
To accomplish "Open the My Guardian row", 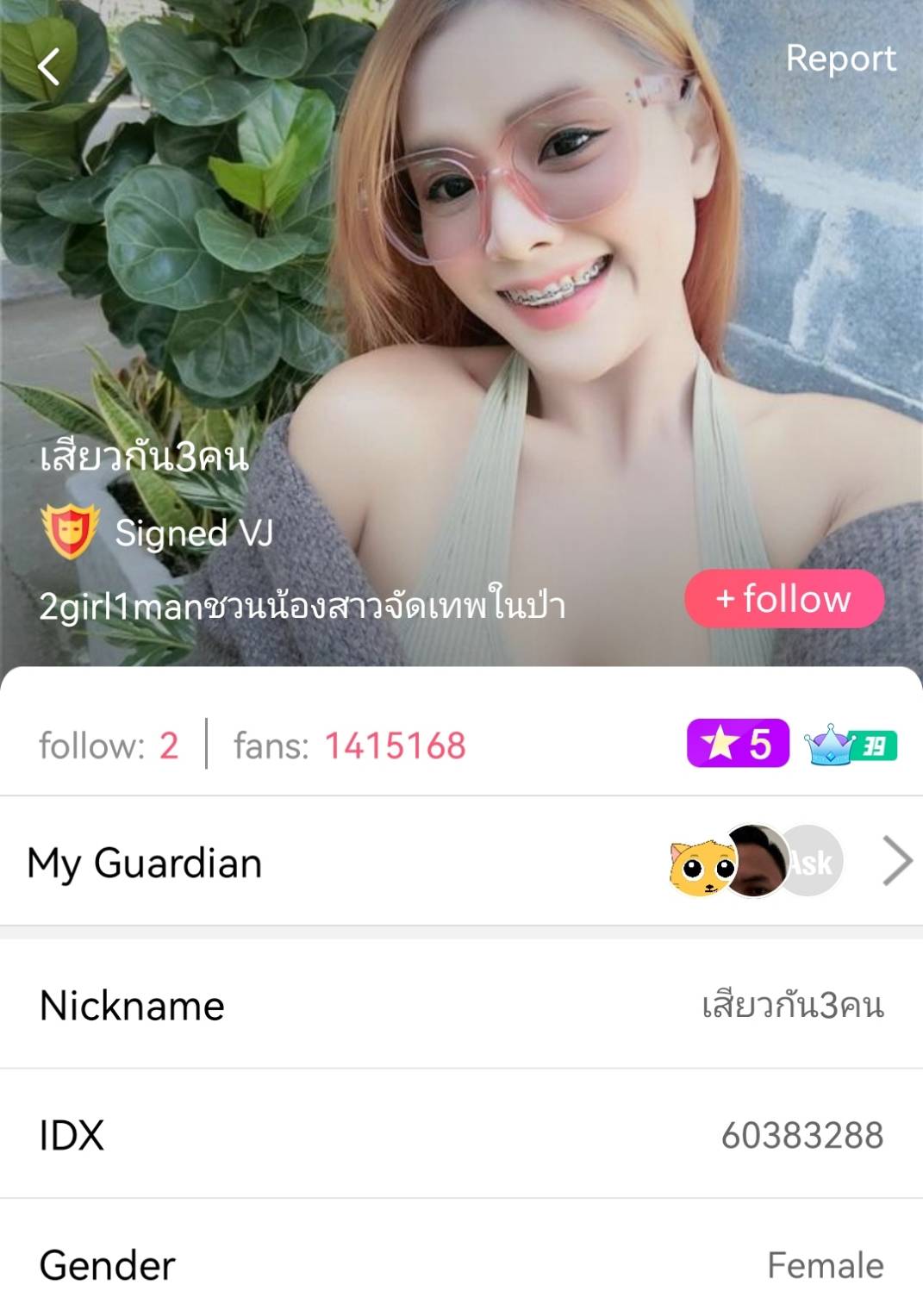I will 461,862.
